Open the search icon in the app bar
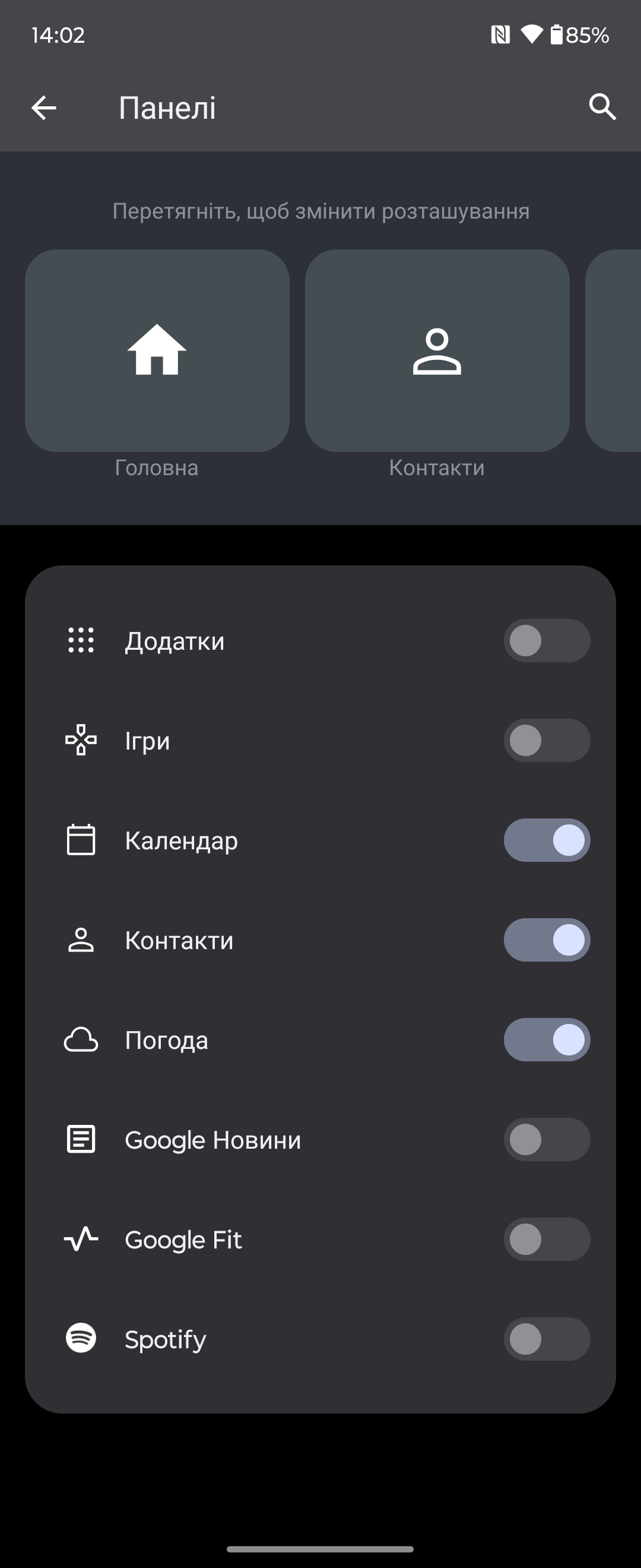The width and height of the screenshot is (641, 1568). [x=602, y=107]
